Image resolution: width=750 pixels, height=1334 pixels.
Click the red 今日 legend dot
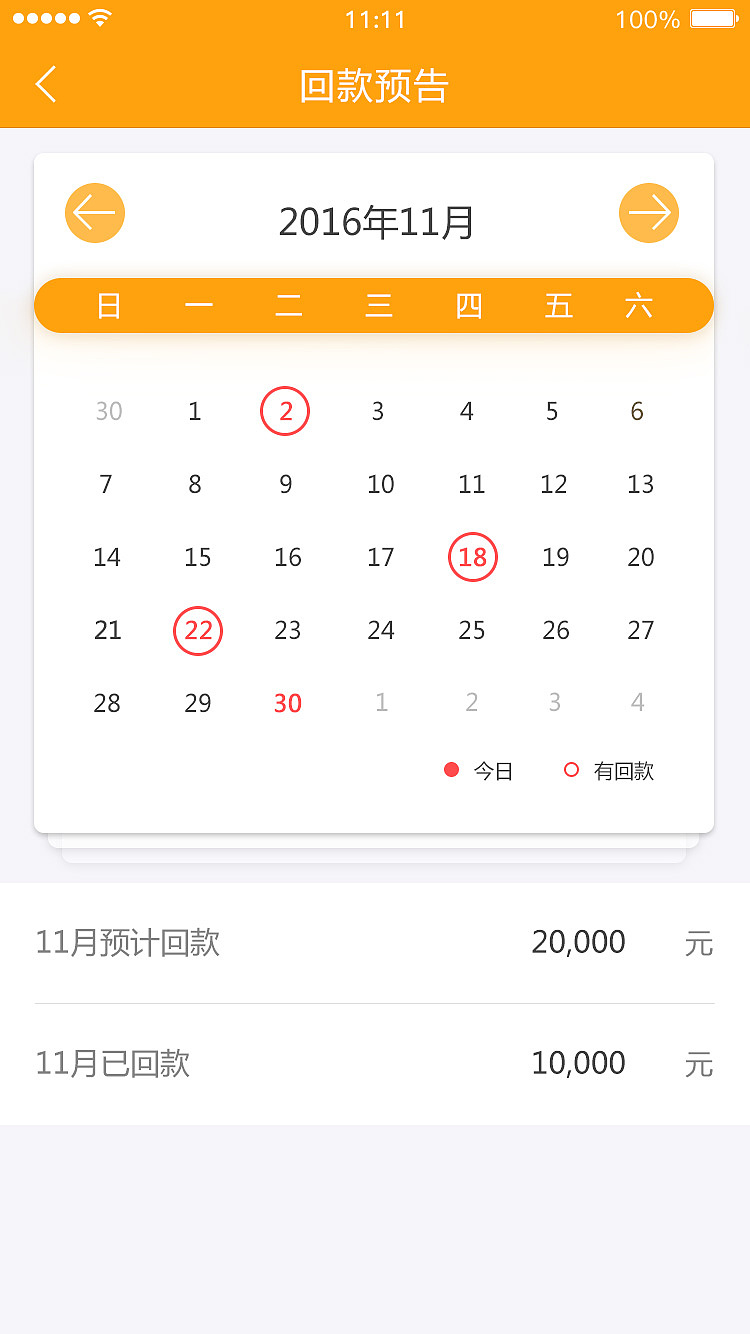(x=451, y=770)
